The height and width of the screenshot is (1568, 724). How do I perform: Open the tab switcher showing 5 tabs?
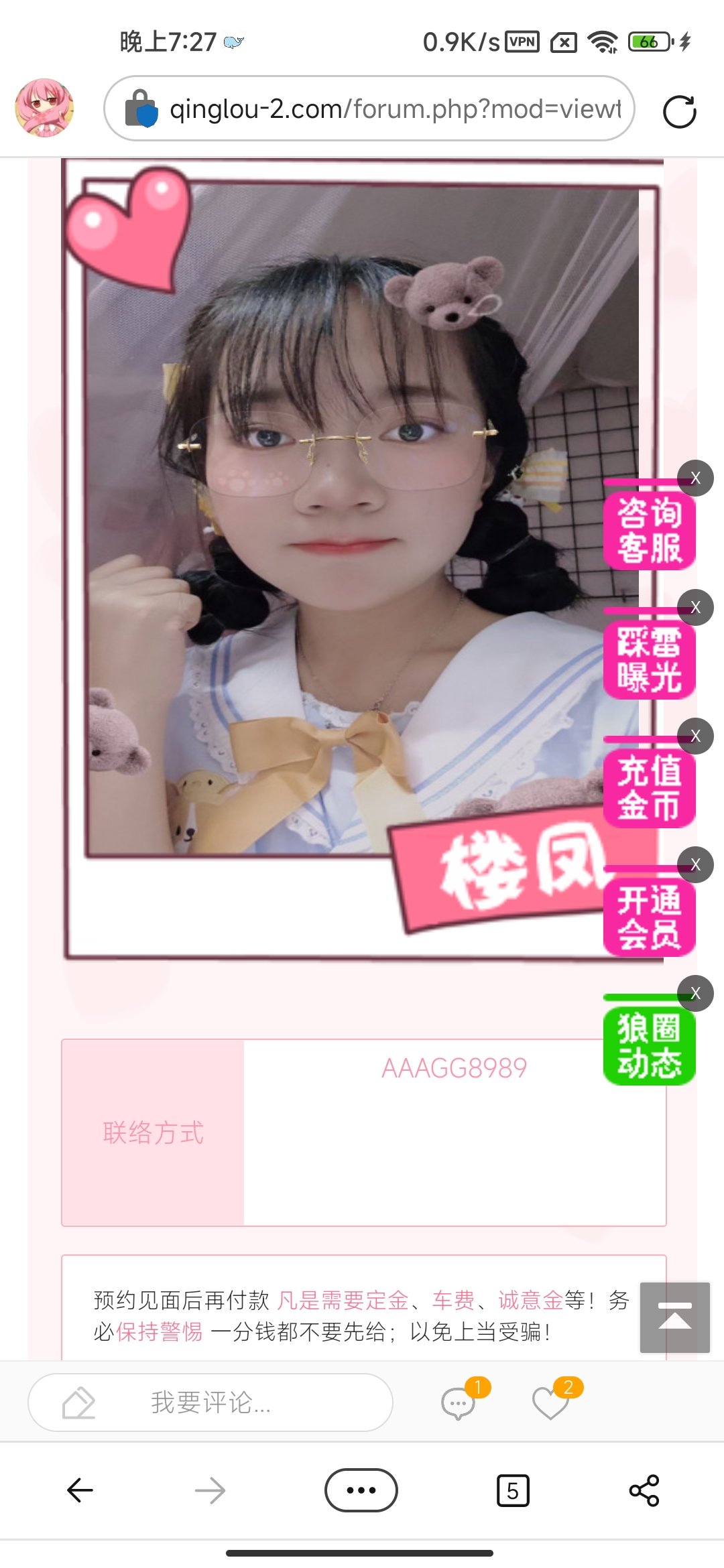click(x=513, y=1490)
